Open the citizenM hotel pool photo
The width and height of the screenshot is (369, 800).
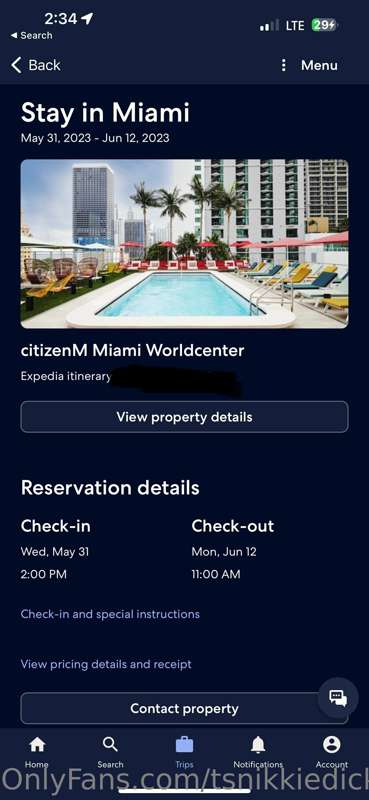click(x=184, y=244)
